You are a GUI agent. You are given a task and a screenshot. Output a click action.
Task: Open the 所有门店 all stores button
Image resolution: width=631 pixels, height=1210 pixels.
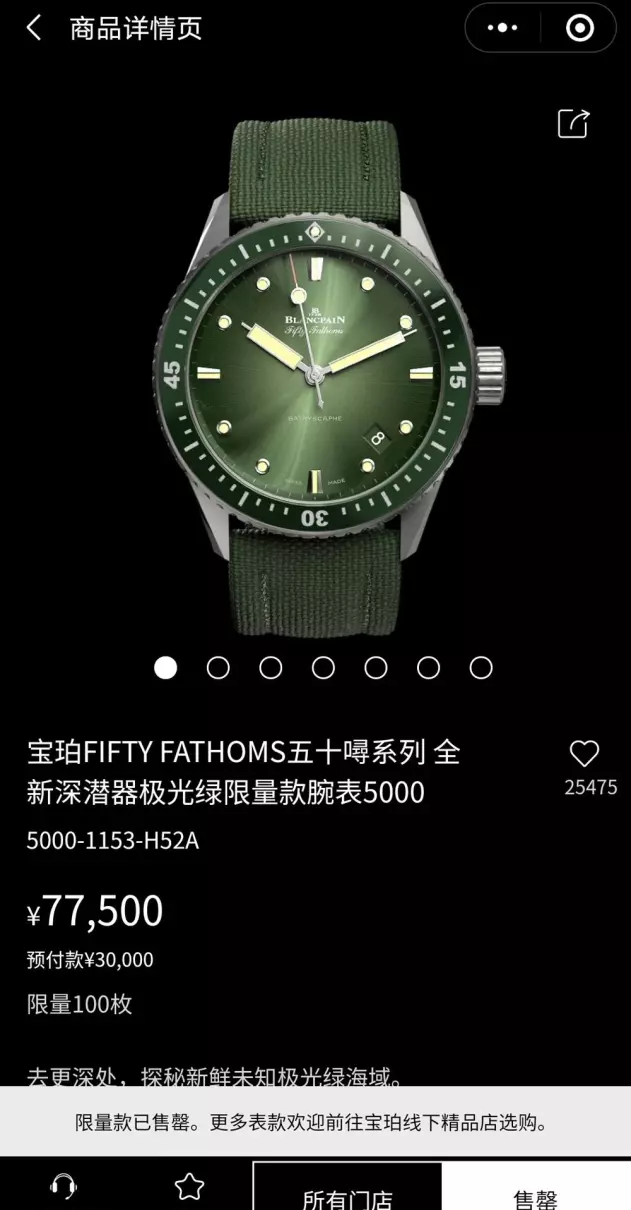tap(347, 1187)
